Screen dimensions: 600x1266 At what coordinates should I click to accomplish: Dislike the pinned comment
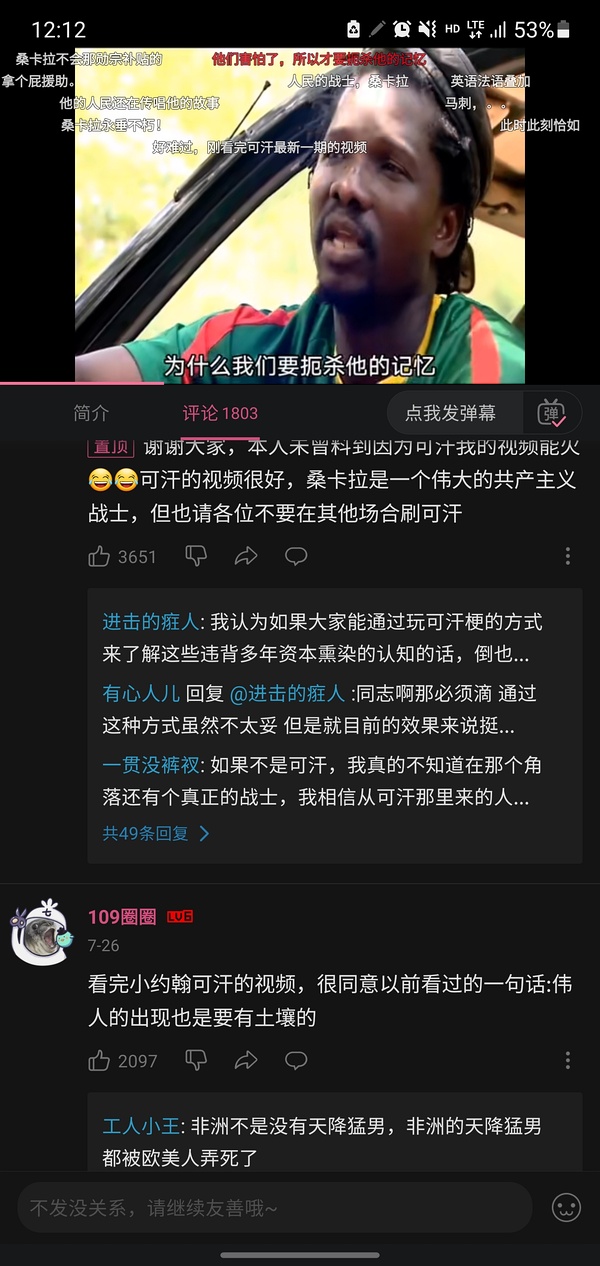pyautogui.click(x=196, y=556)
